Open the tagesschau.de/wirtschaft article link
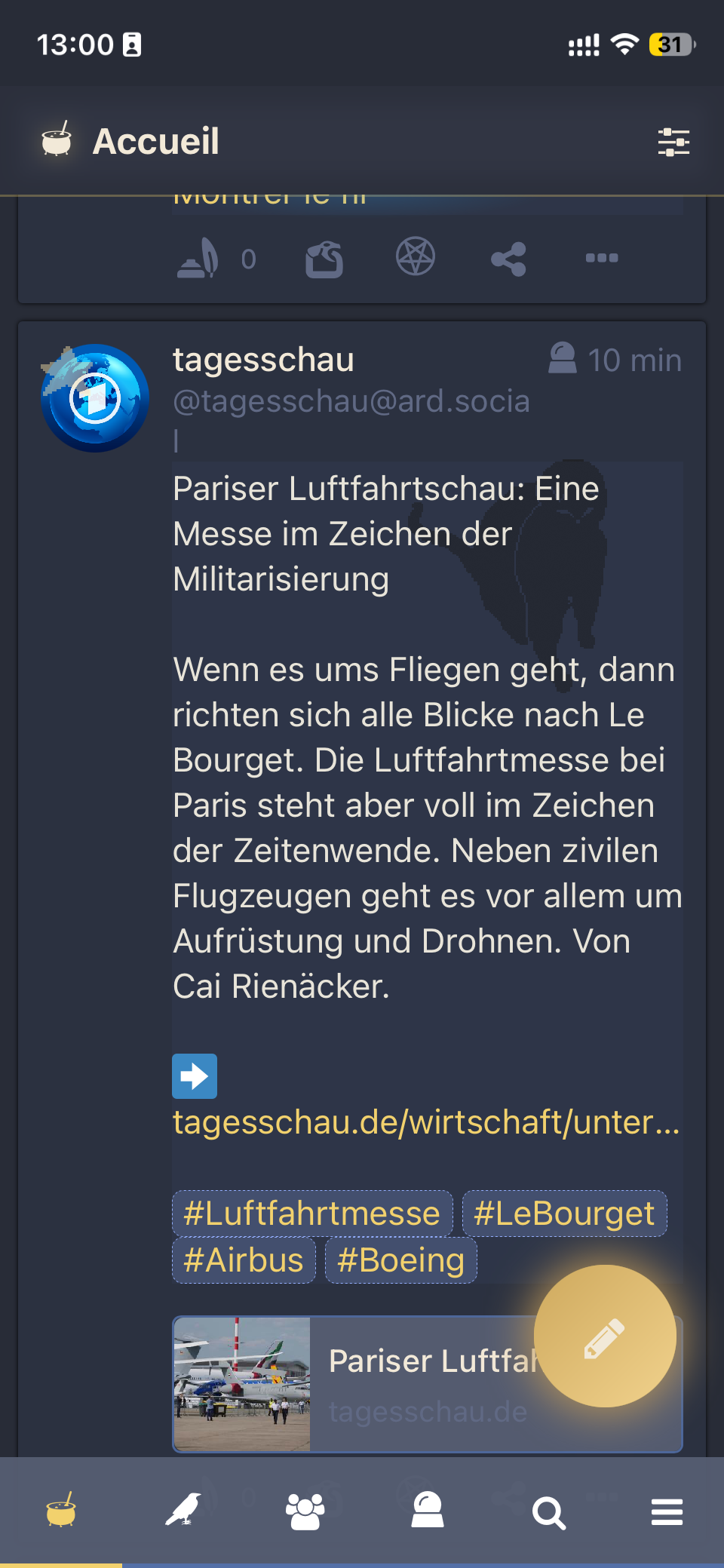724x1568 pixels. point(426,1122)
